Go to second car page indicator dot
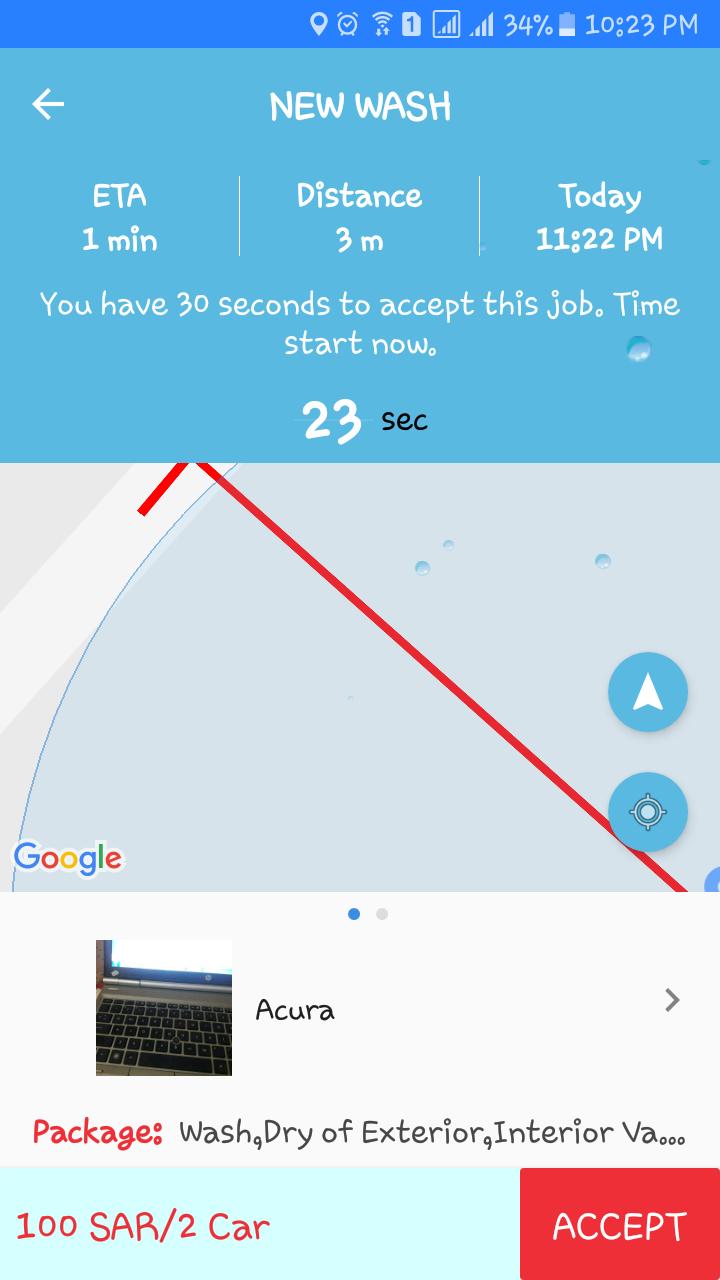 coord(382,914)
